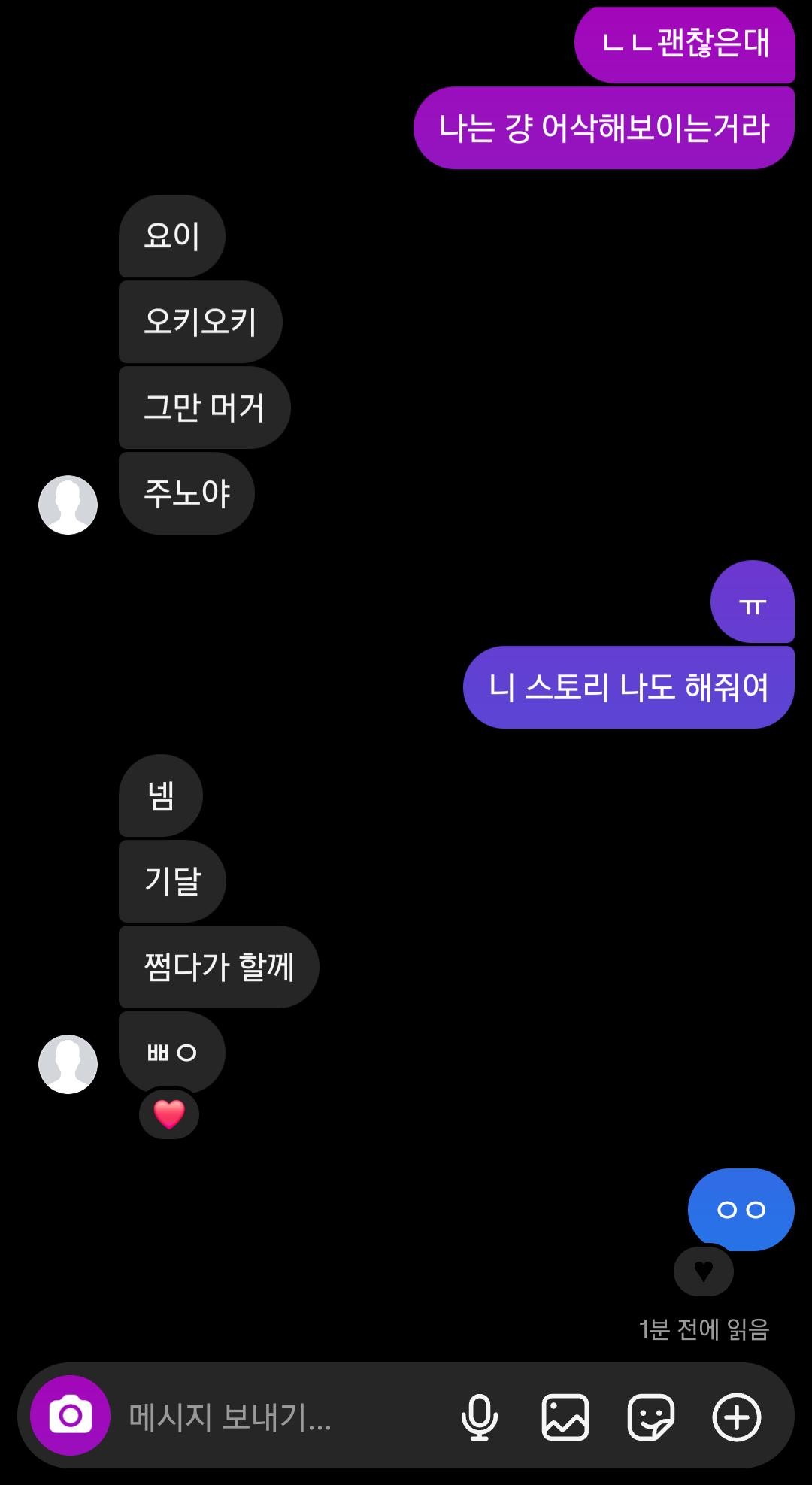Tap the 쩜다가 할께 message bubble

219,968
